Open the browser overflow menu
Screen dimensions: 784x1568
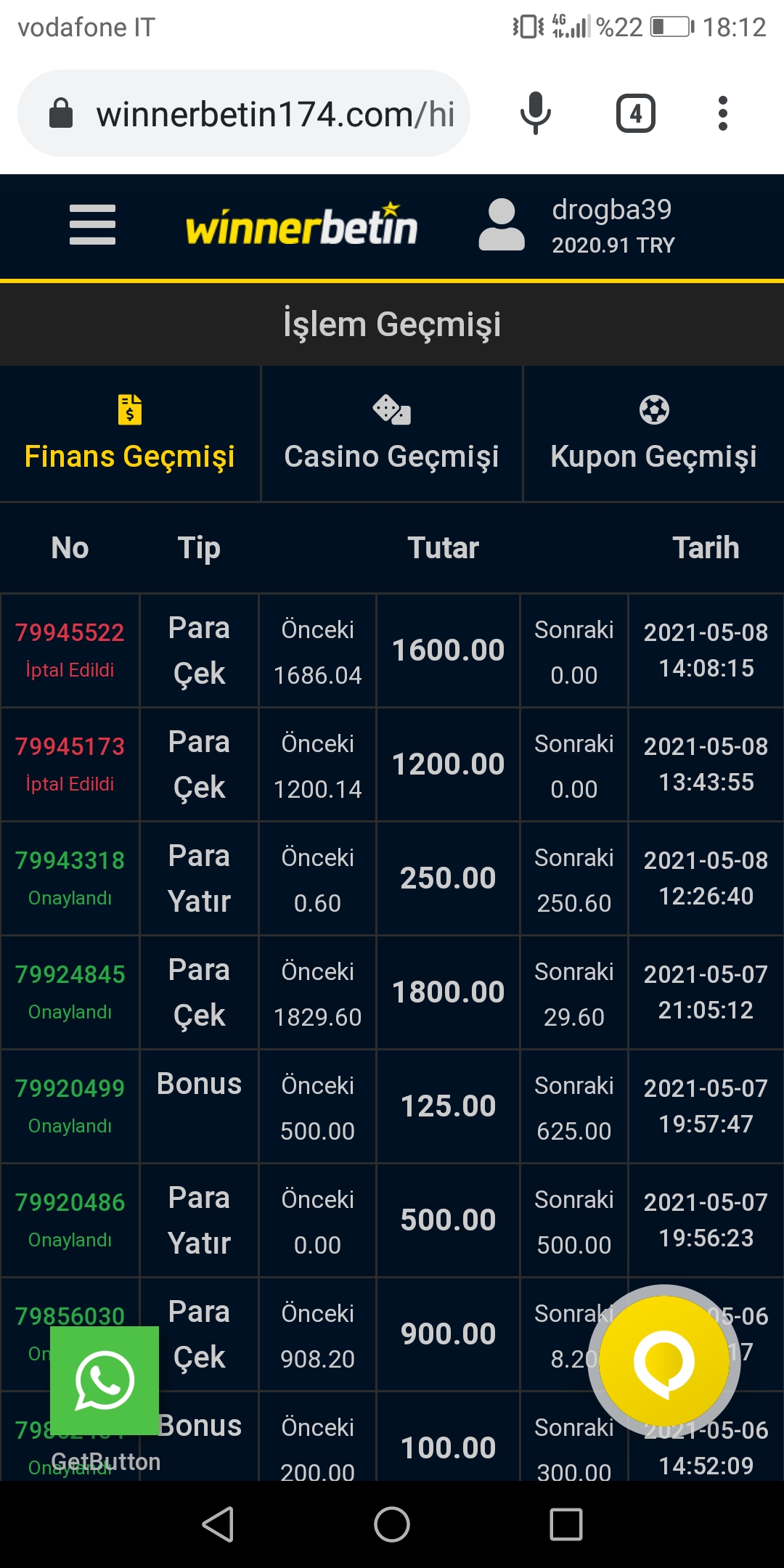coord(722,114)
